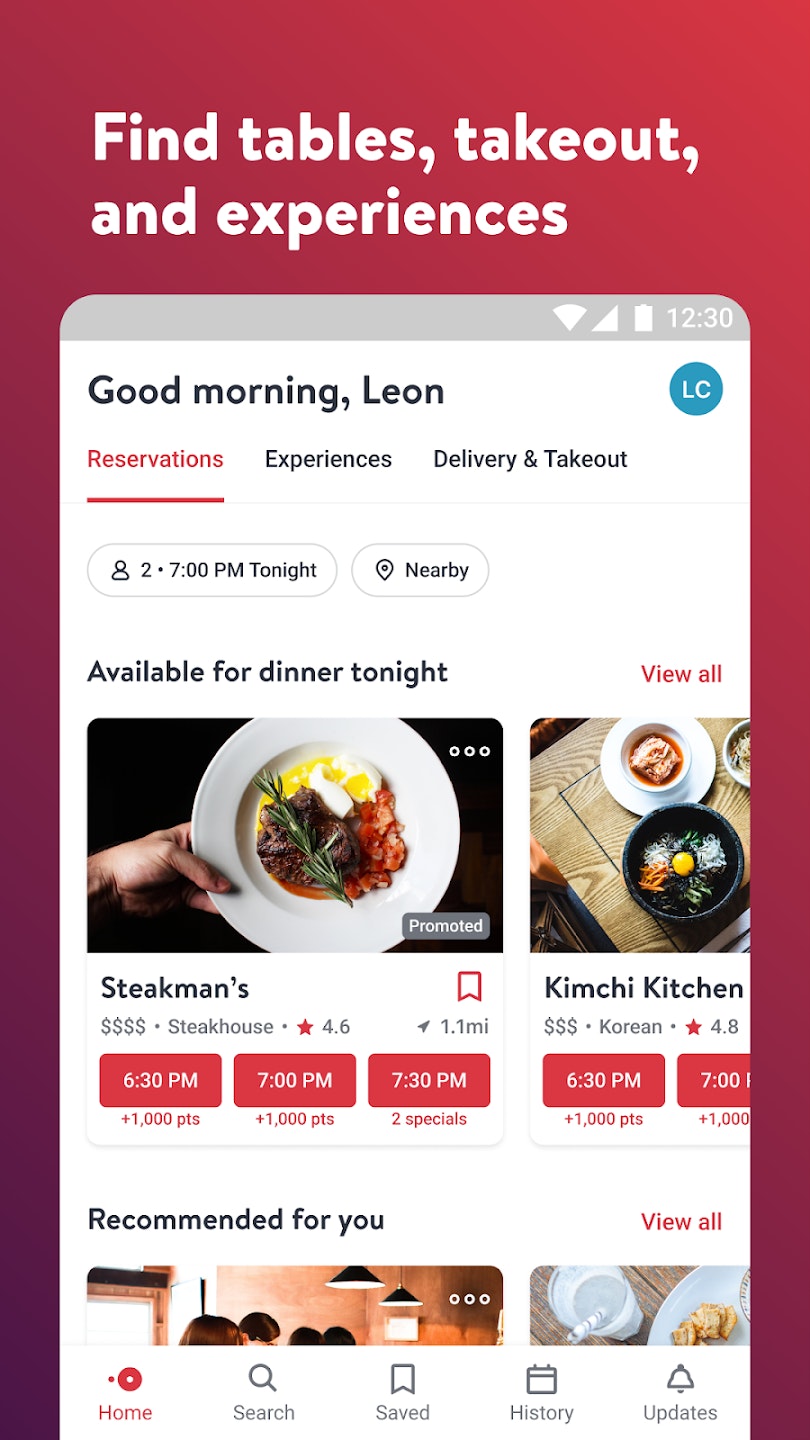The height and width of the screenshot is (1440, 810).
Task: Open the overflow menu on Steakman's photo
Action: 468,752
